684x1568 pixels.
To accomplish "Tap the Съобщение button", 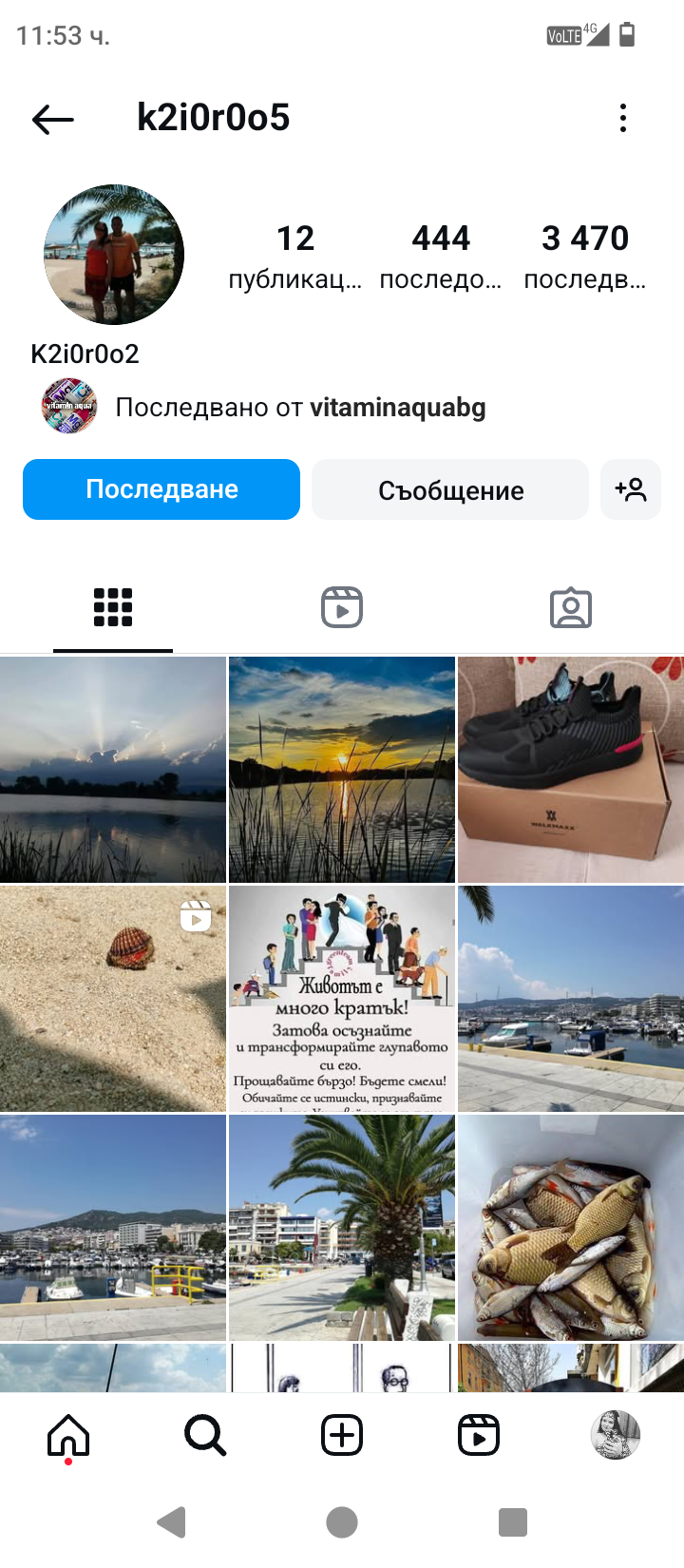I will pos(450,490).
